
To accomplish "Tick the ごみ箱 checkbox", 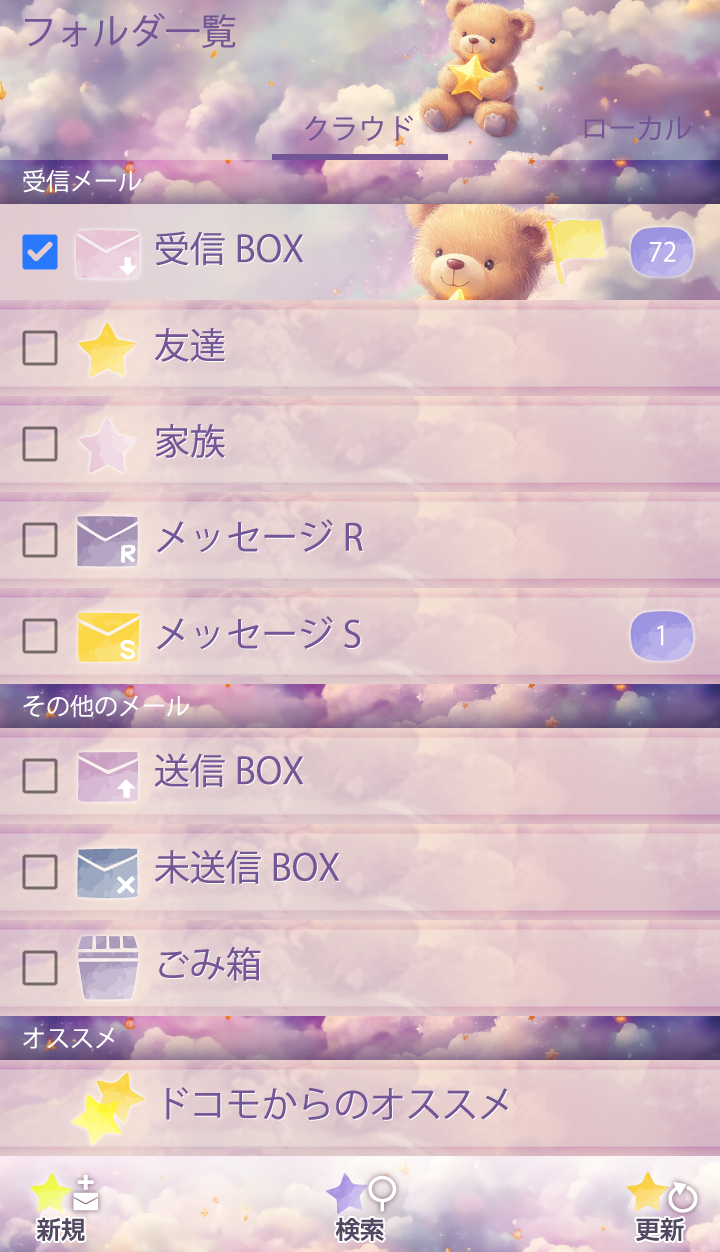I will 40,967.
